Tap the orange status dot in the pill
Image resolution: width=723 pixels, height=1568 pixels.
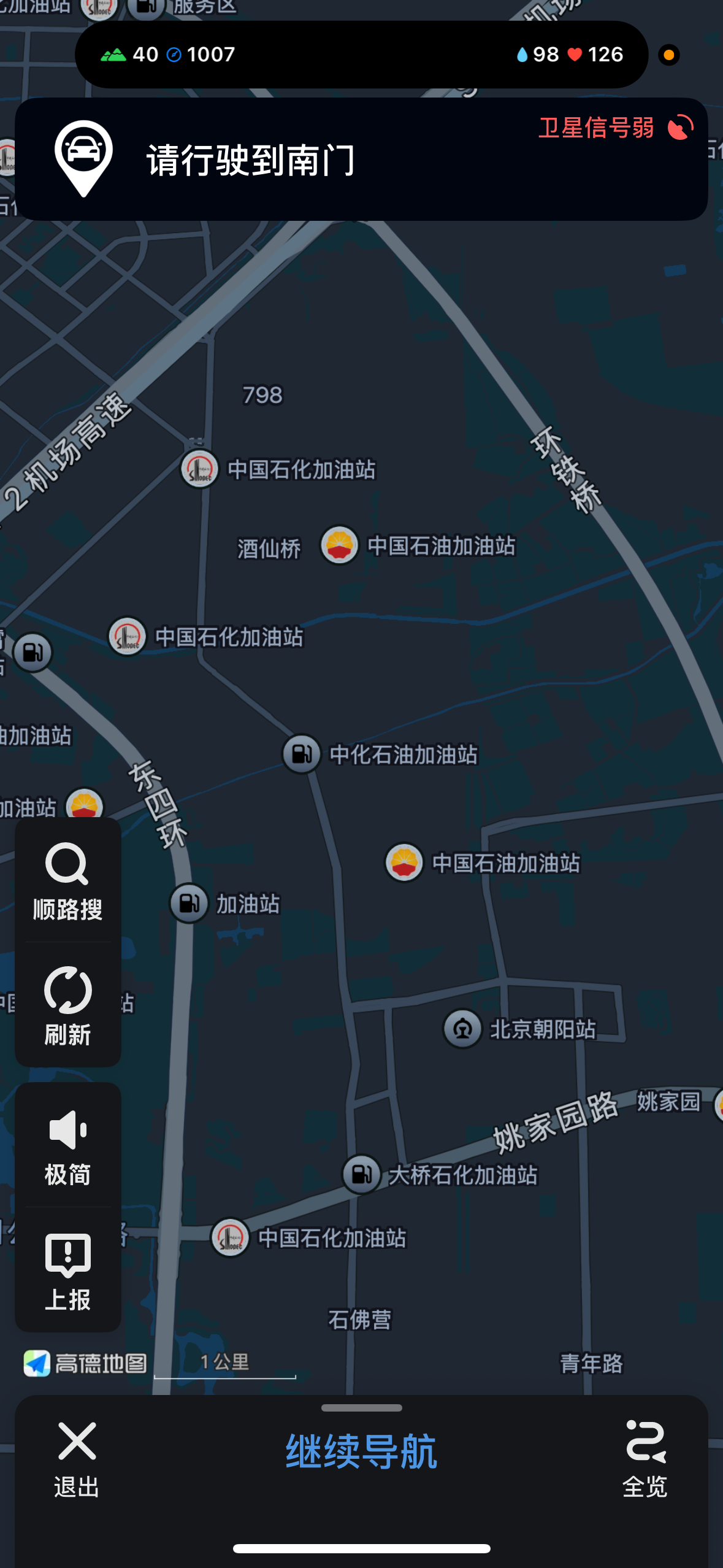click(670, 55)
